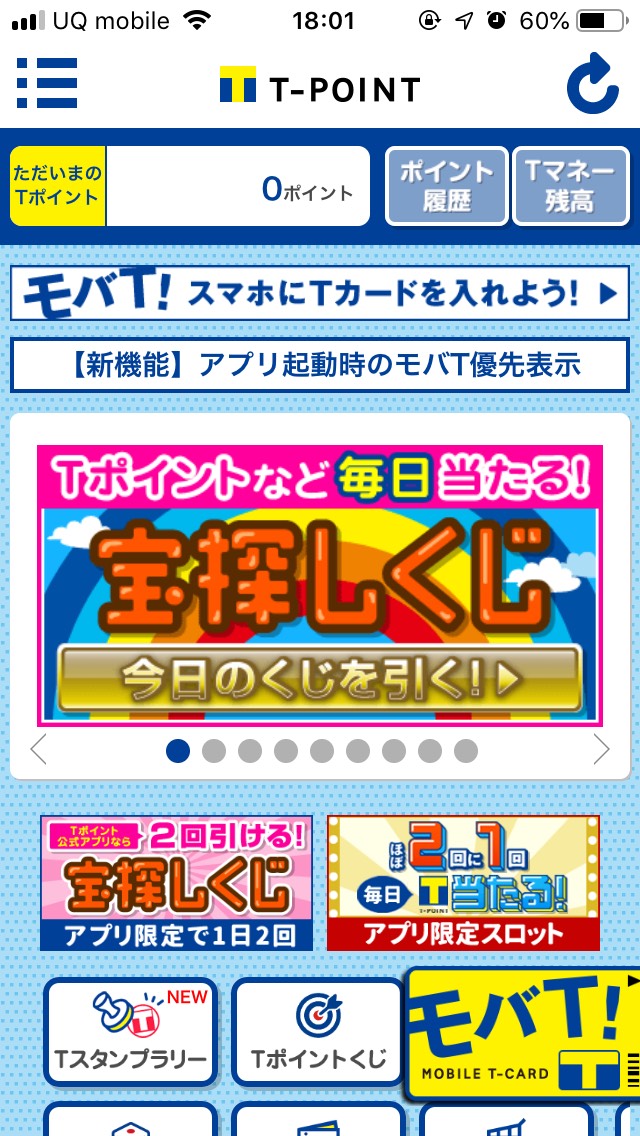Open the 宝探しくじ carousel banner

pos(320,585)
